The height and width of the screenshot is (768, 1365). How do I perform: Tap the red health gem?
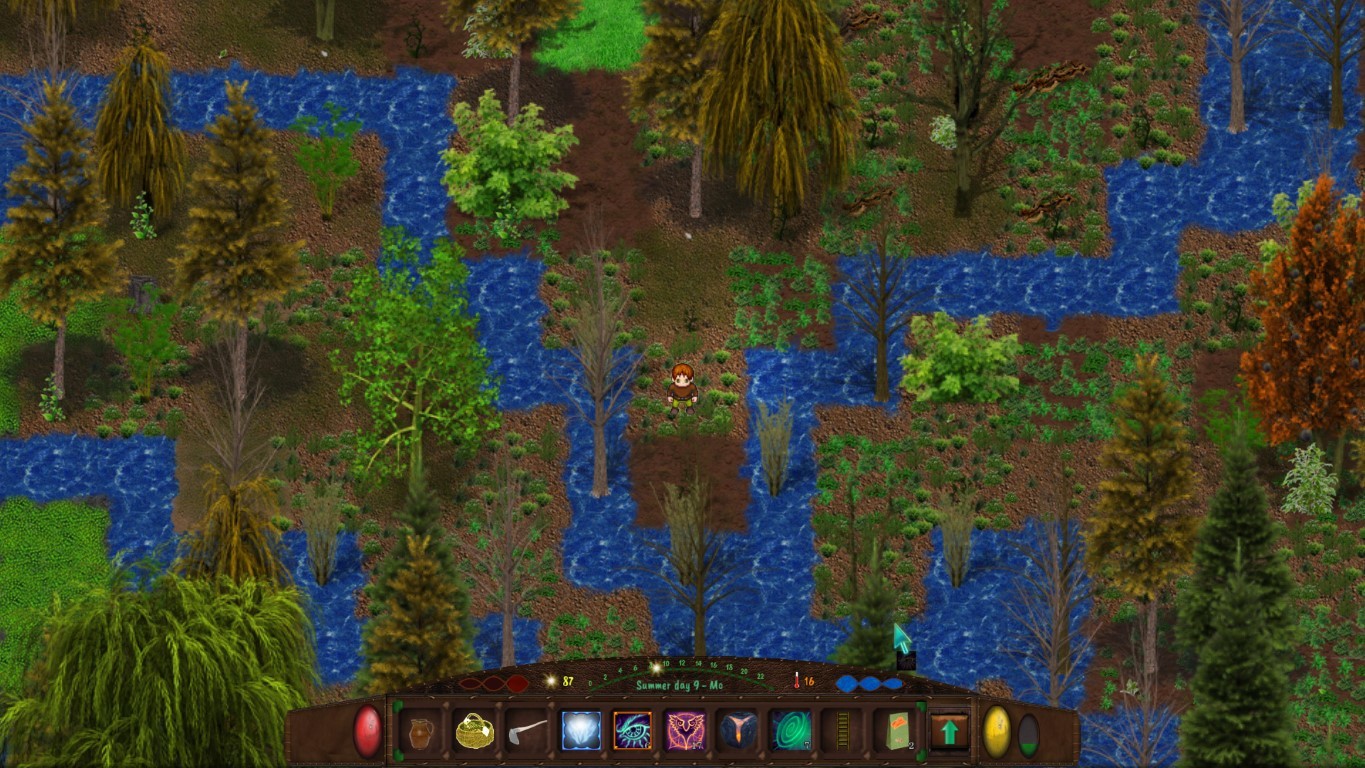point(368,731)
